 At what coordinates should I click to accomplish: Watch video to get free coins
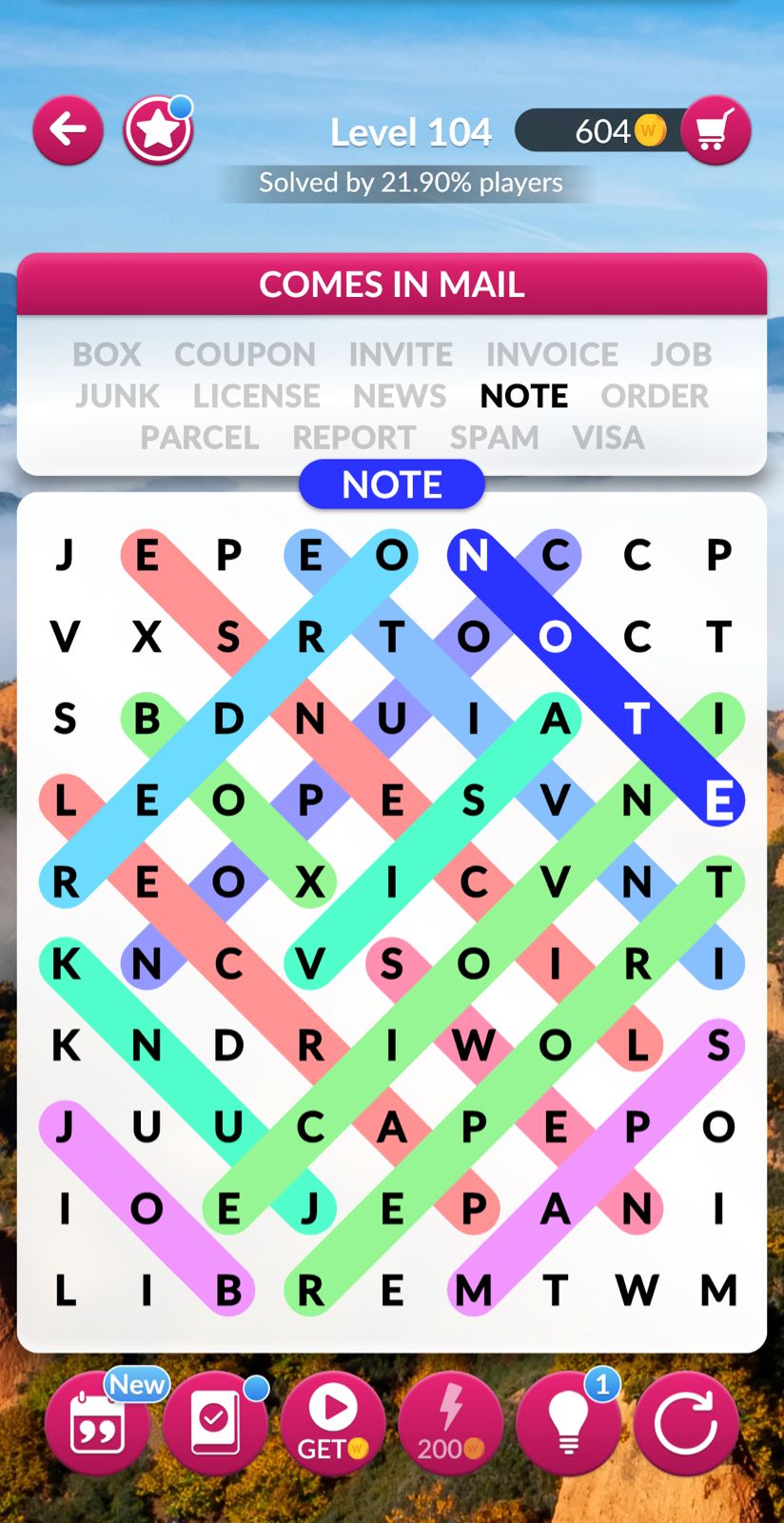pos(332,1424)
